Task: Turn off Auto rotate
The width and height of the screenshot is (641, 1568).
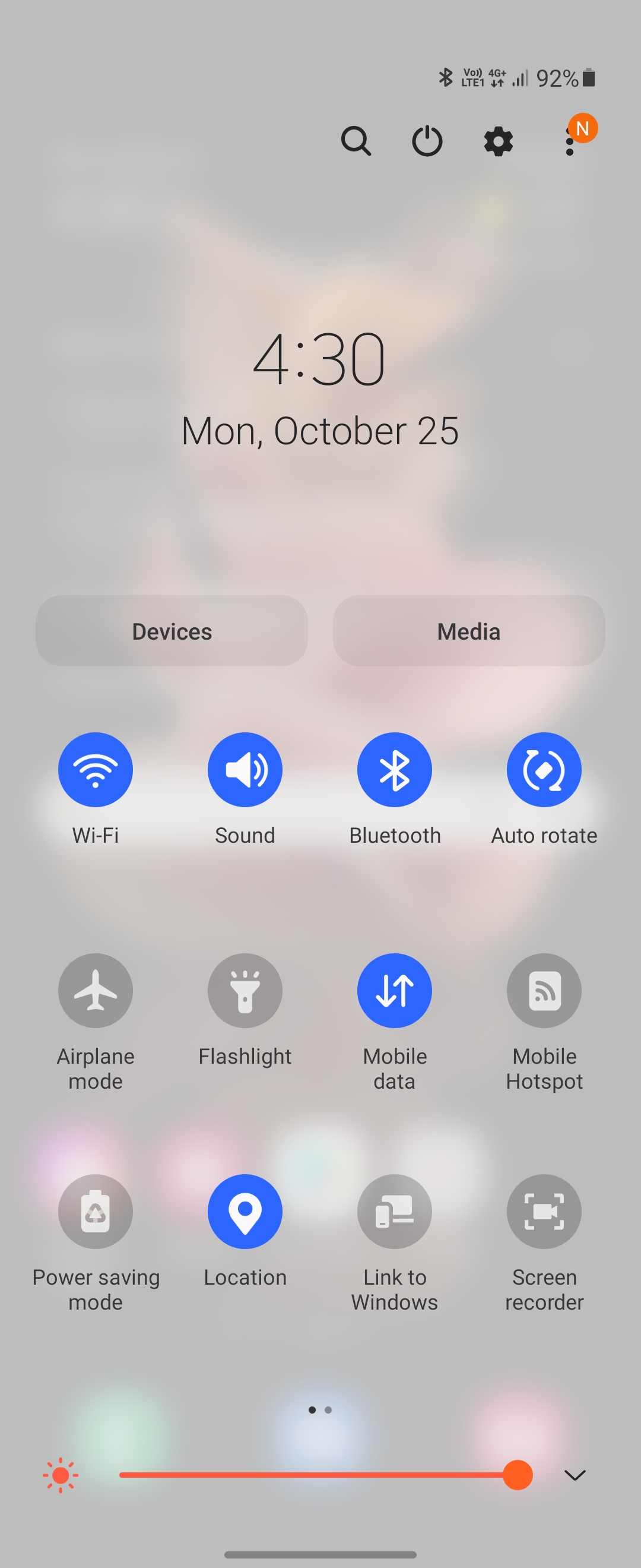Action: click(544, 769)
